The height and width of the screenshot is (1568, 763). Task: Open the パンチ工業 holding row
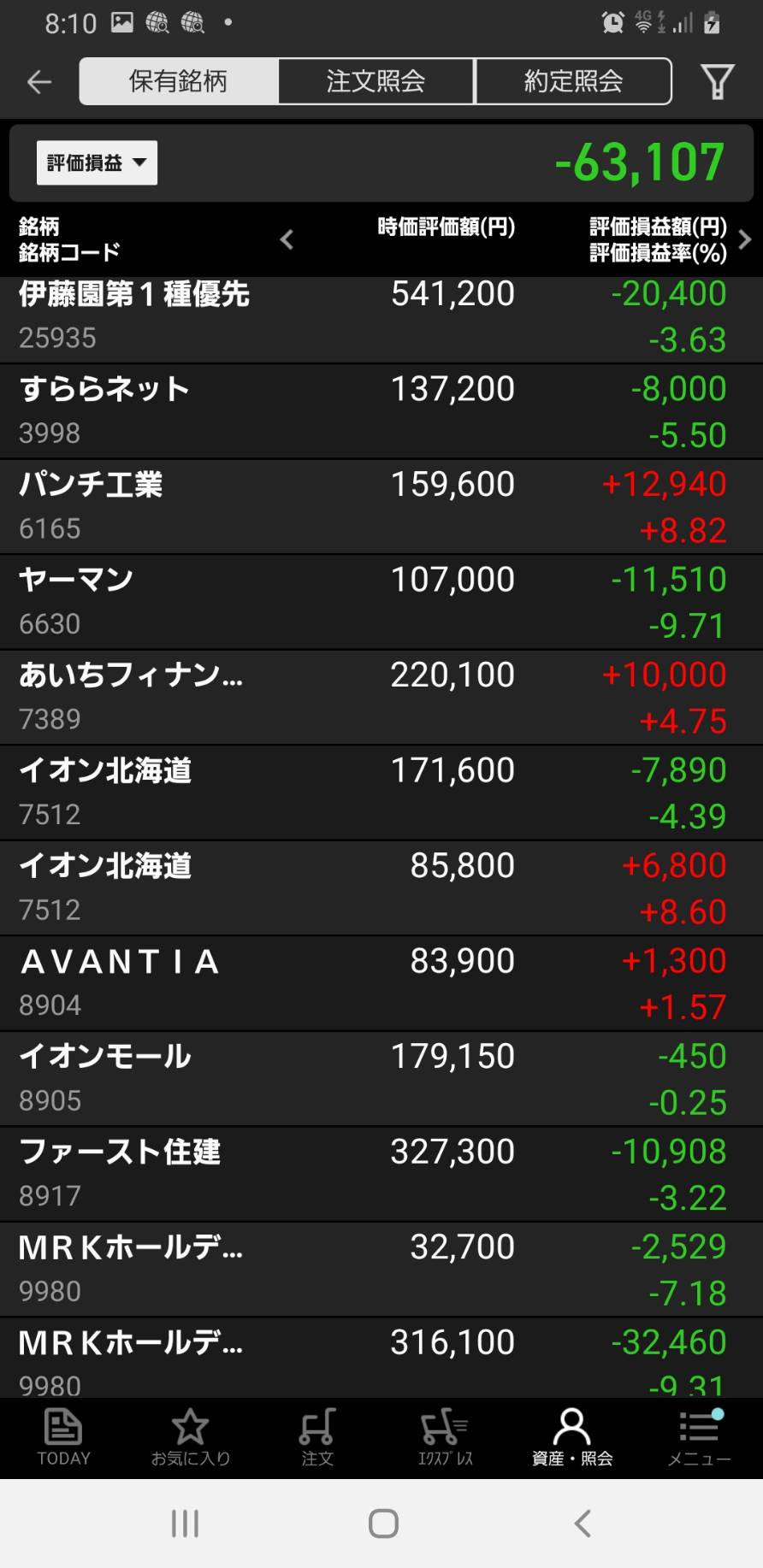pyautogui.click(x=381, y=507)
